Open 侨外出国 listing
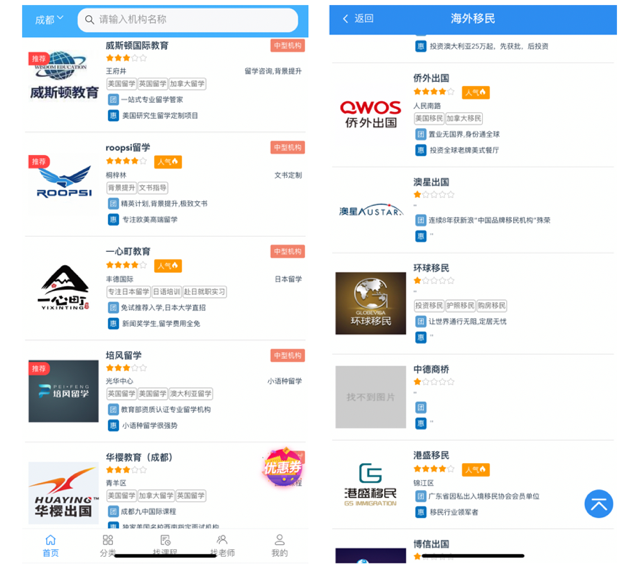The image size is (620, 570). point(473,115)
